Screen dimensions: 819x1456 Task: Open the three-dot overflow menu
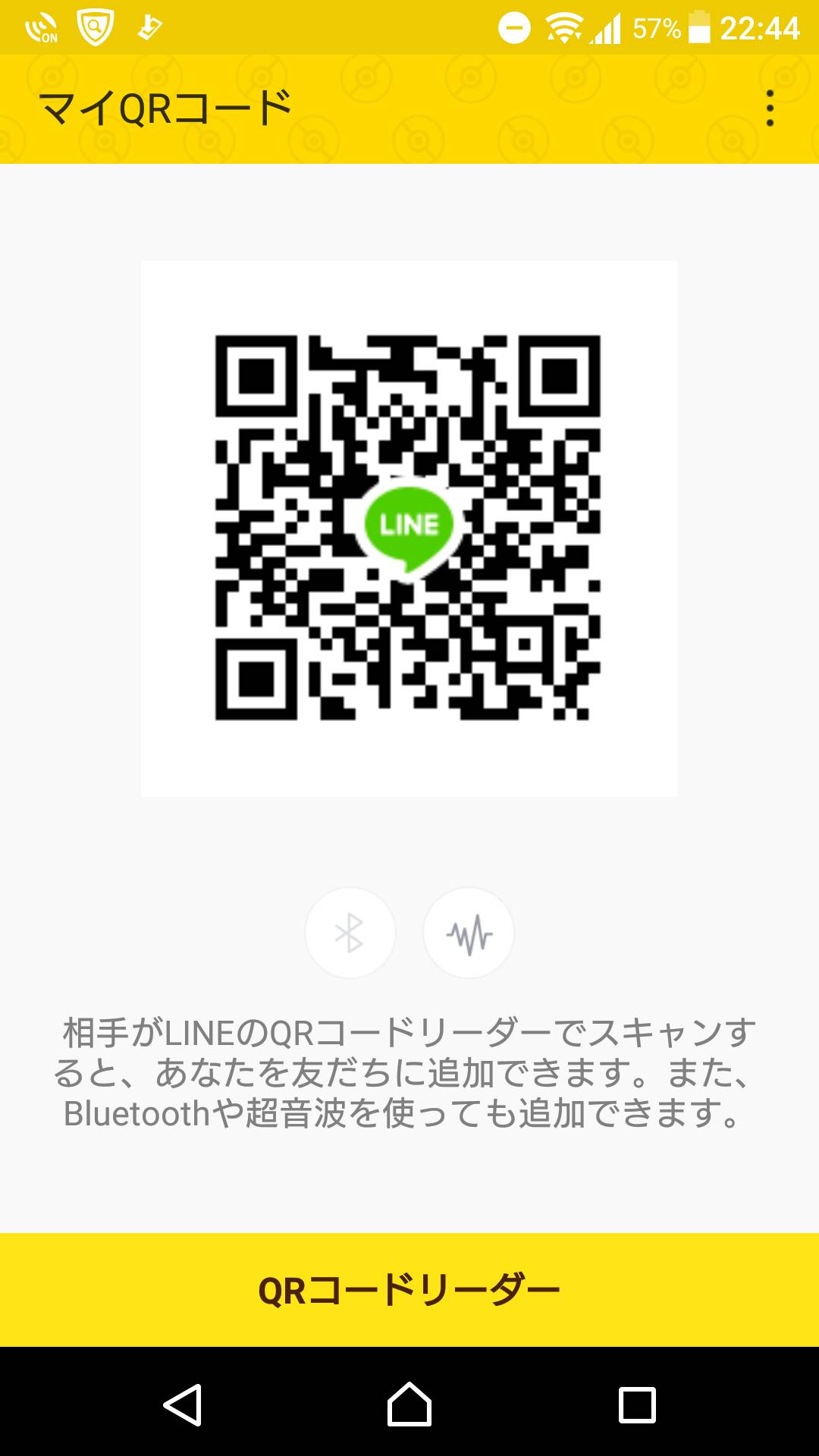tap(770, 108)
